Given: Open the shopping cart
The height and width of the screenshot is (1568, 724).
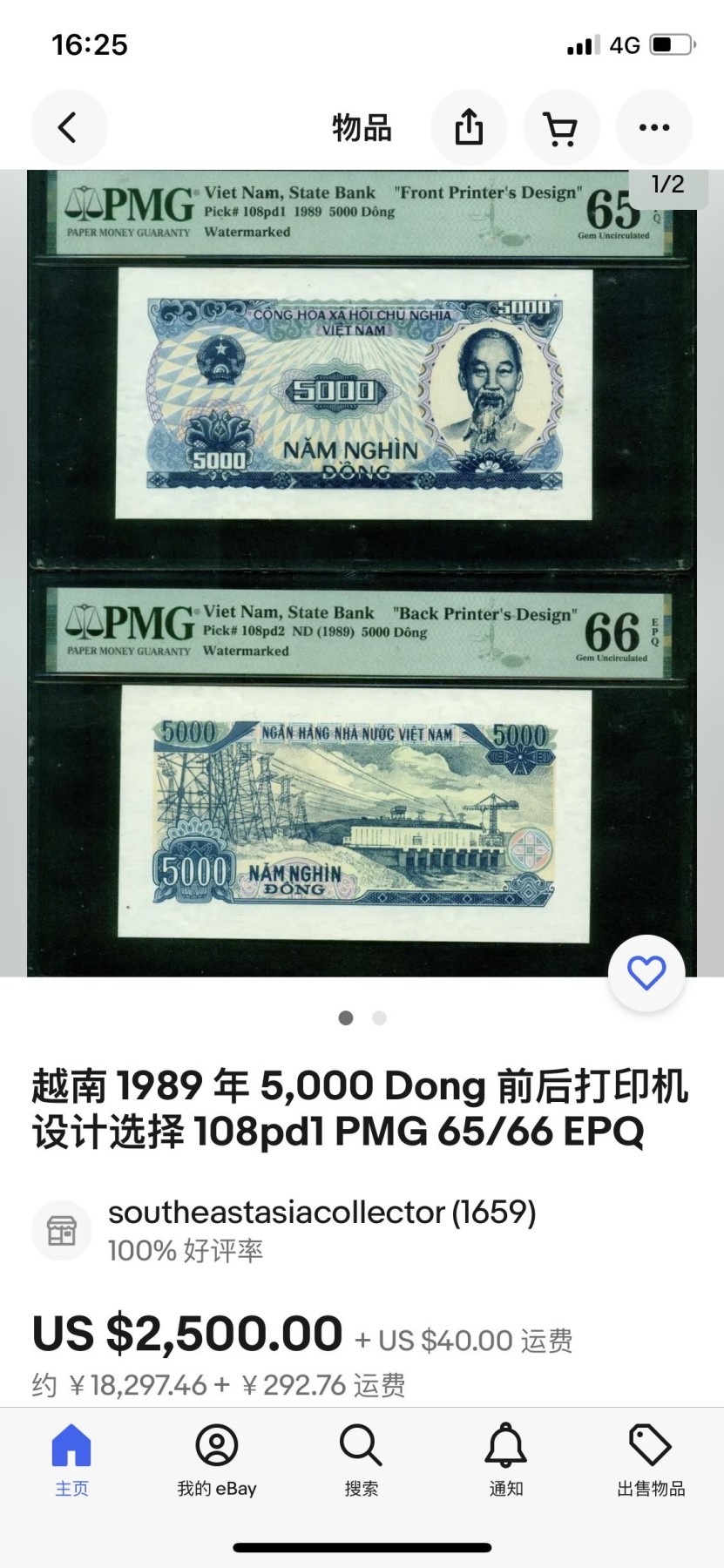Looking at the screenshot, I should 561,127.
